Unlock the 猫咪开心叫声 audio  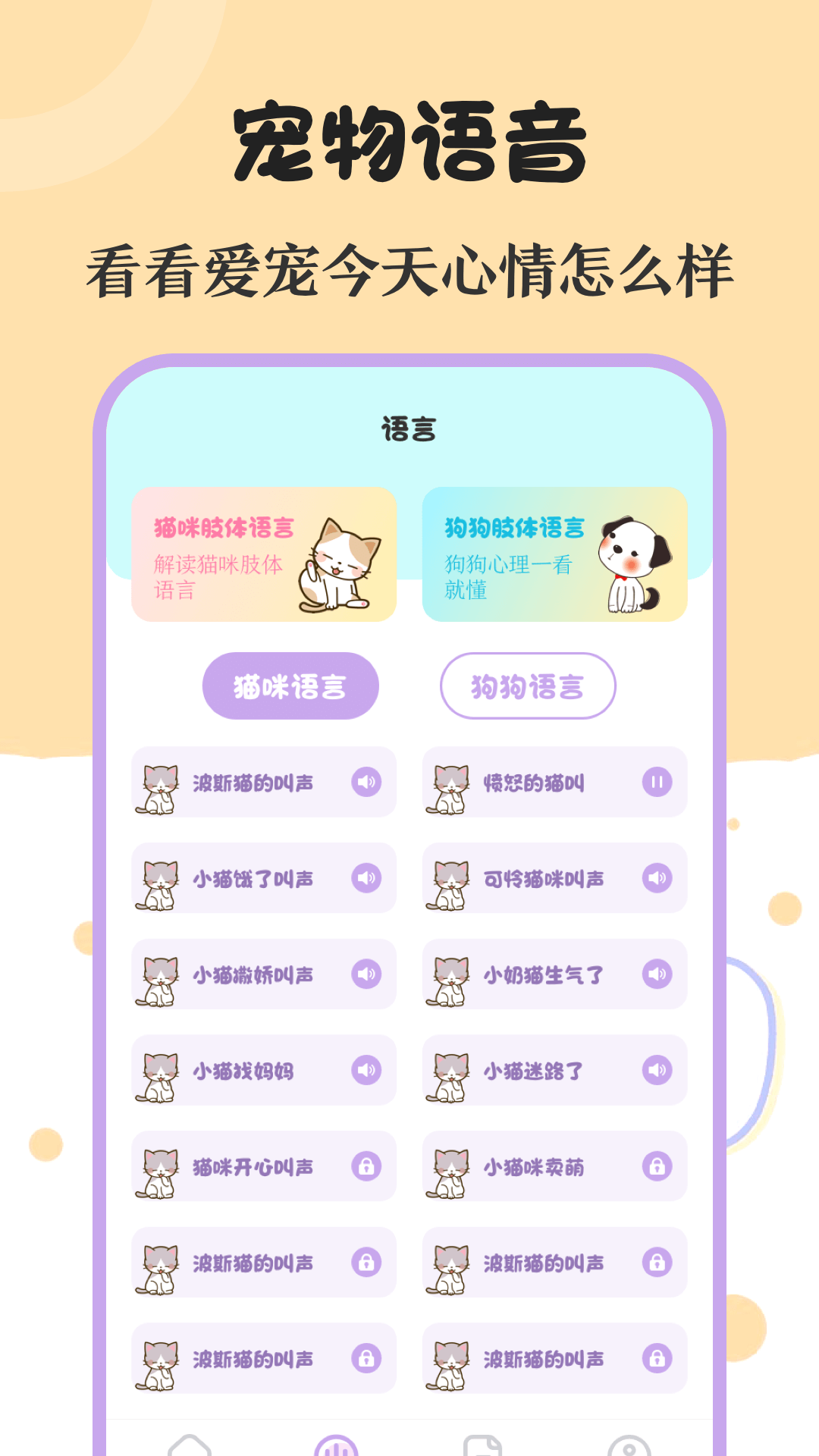[365, 1168]
